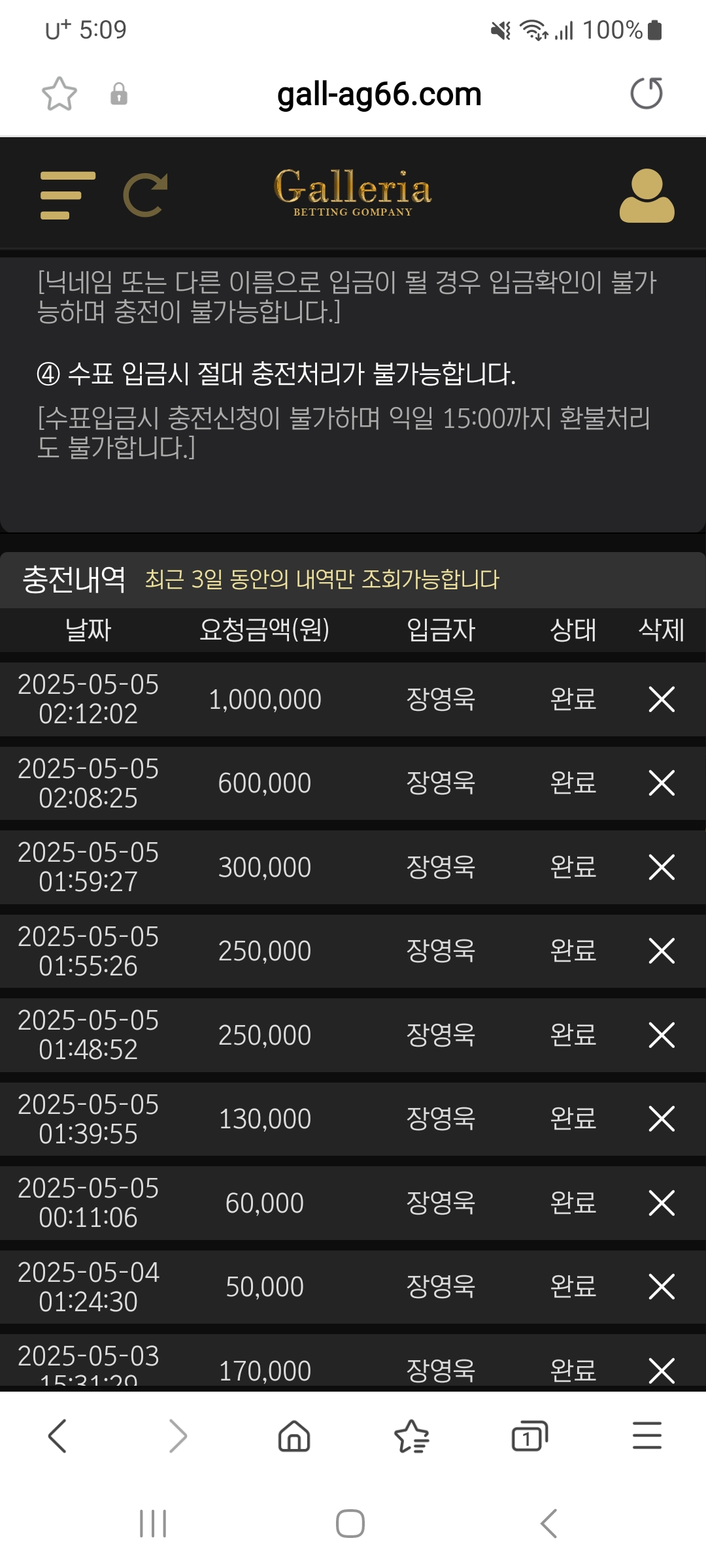Delete the 60,000 deposit record
Viewport: 706px width, 1568px height.
coord(662,1203)
